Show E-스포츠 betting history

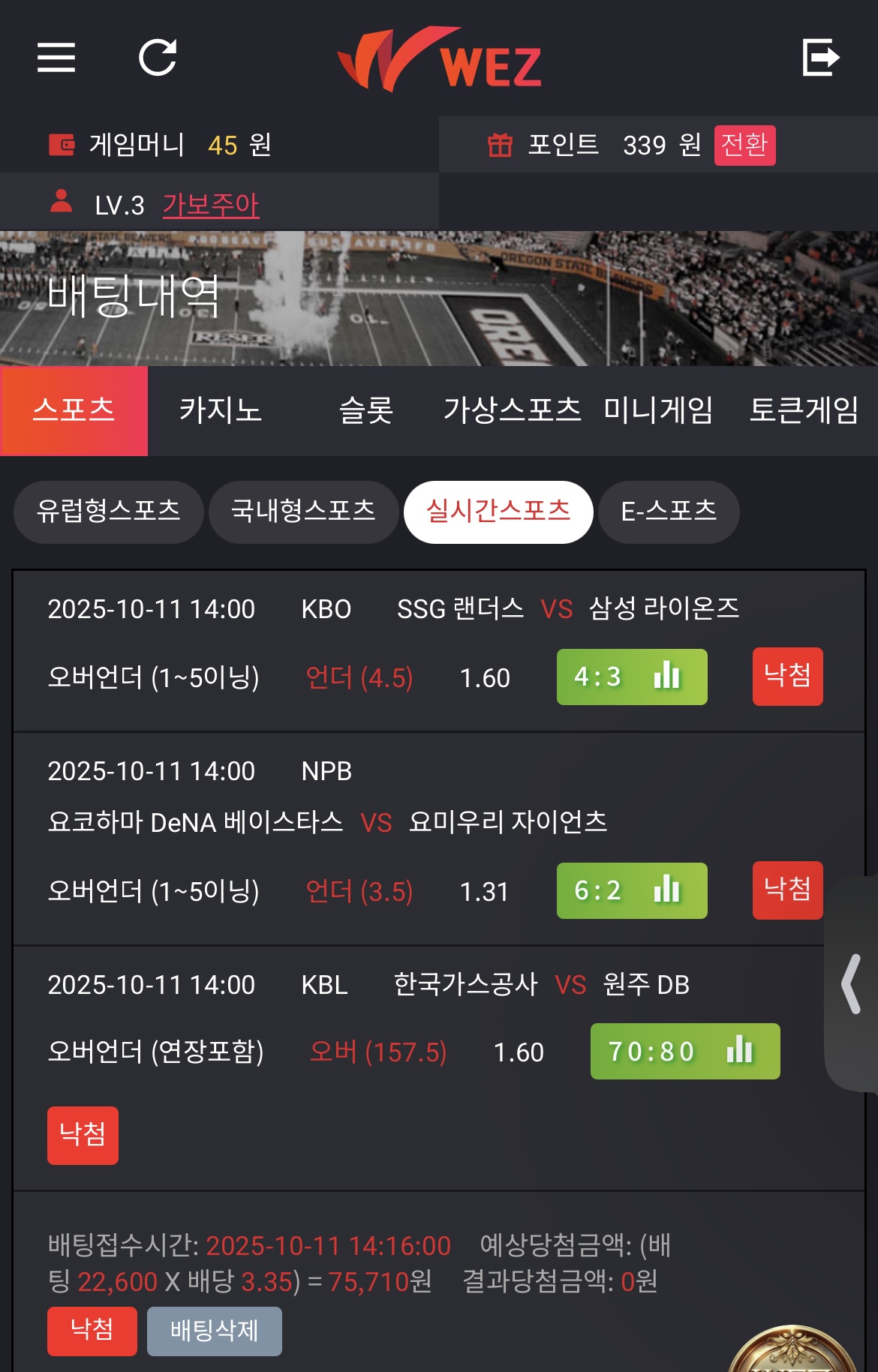669,512
